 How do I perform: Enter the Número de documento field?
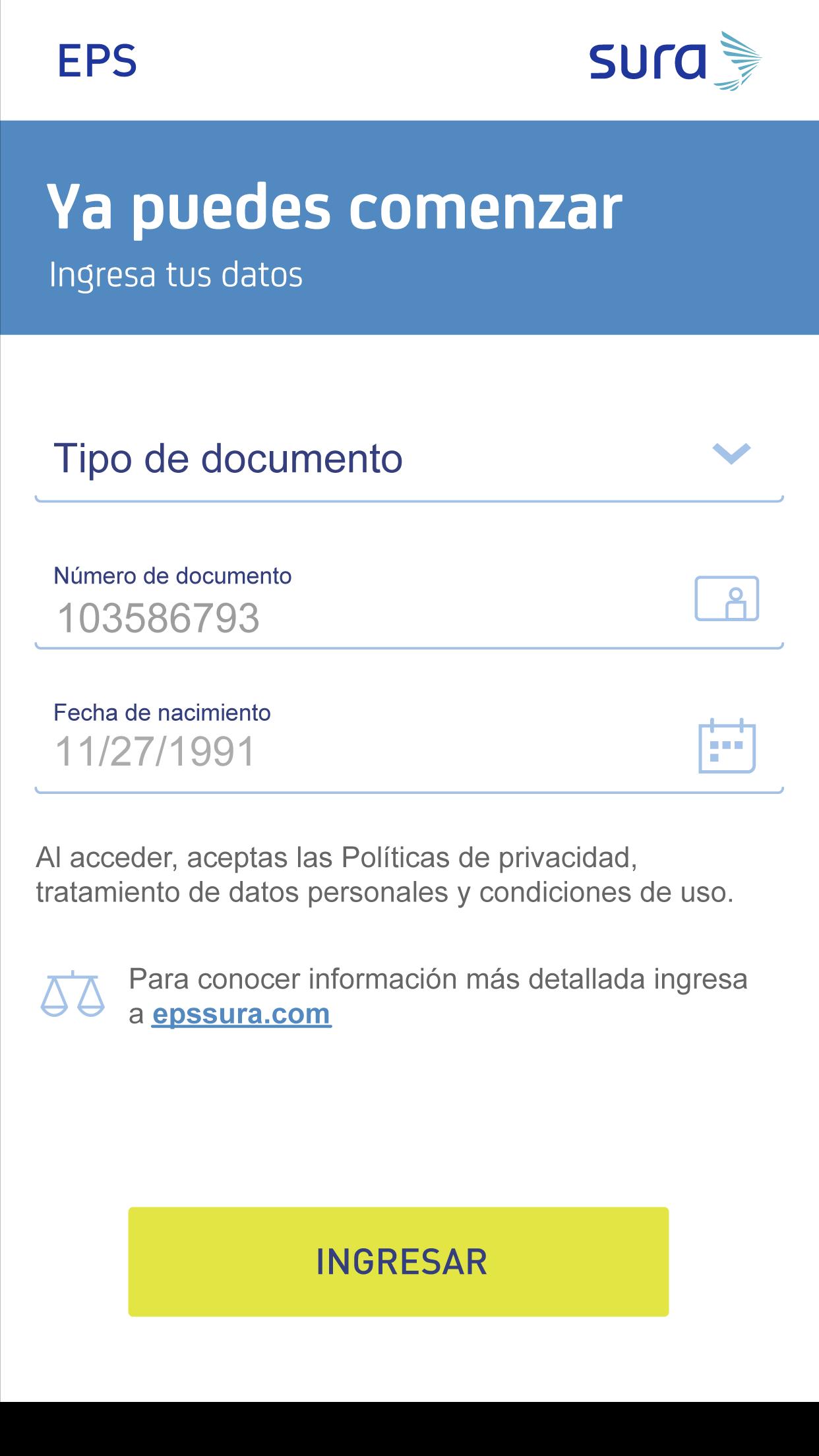356,617
